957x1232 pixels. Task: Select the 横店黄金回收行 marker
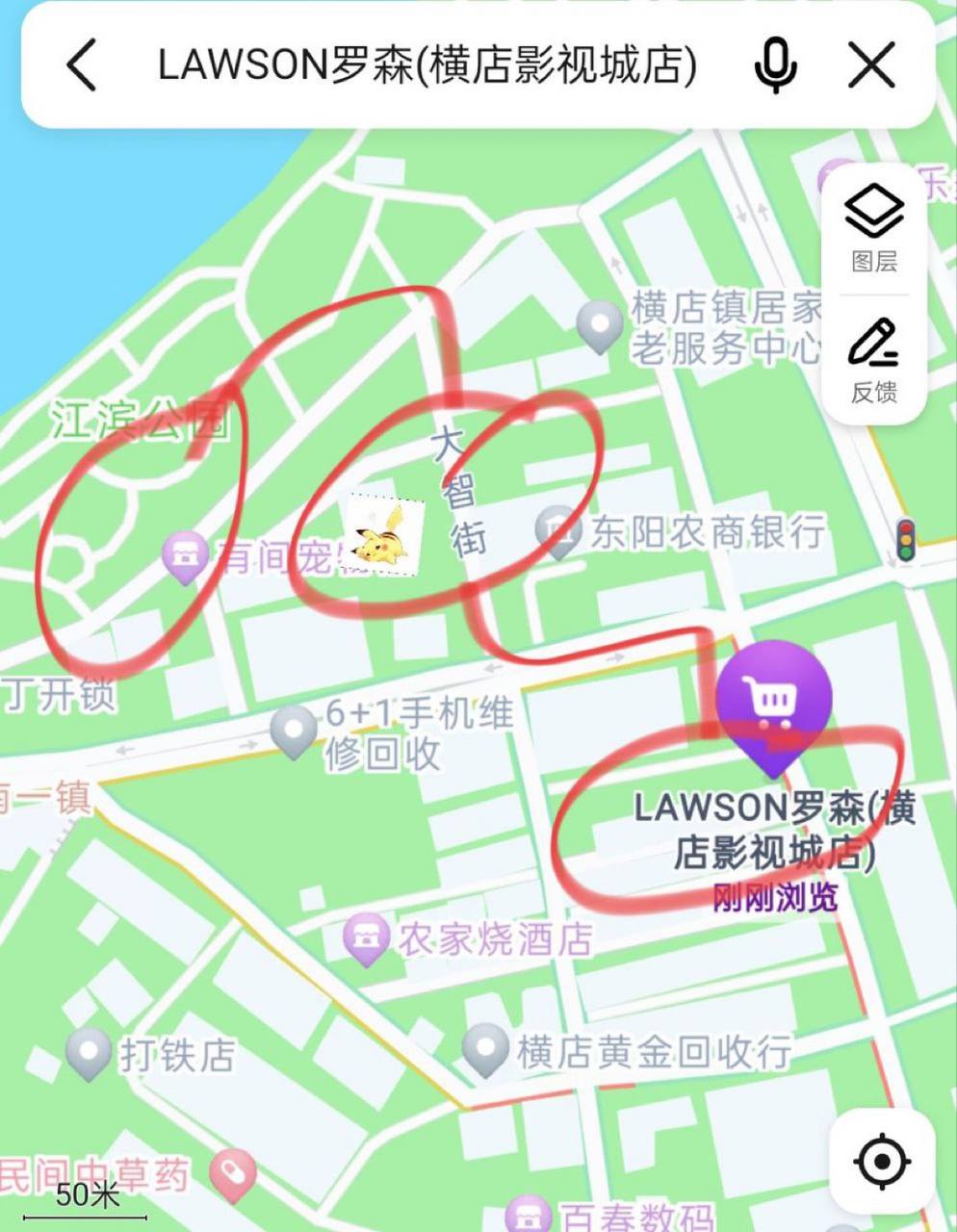coord(485,1049)
